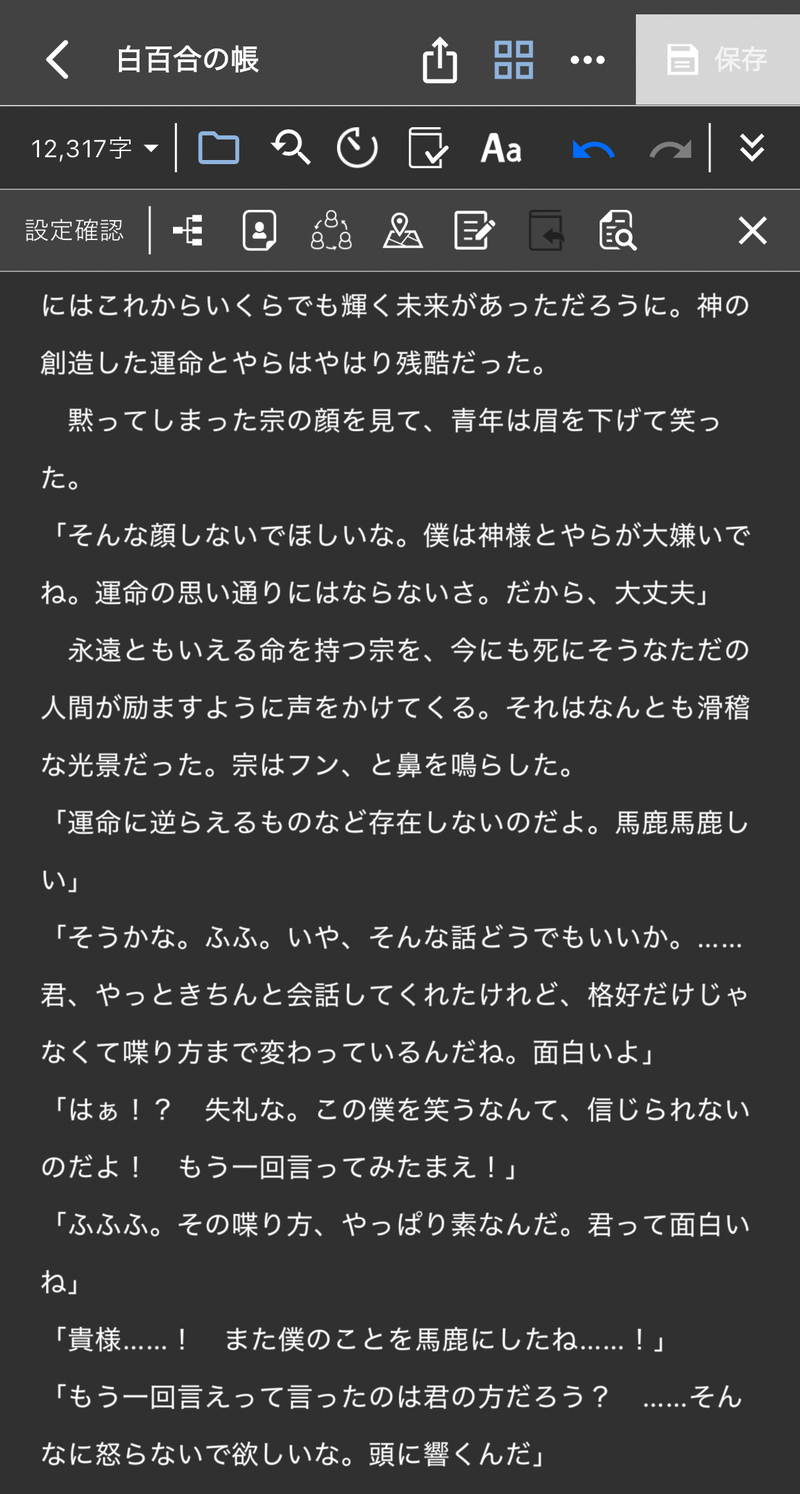Open the location map settings
Viewport: 800px width, 1494px height.
pos(402,231)
